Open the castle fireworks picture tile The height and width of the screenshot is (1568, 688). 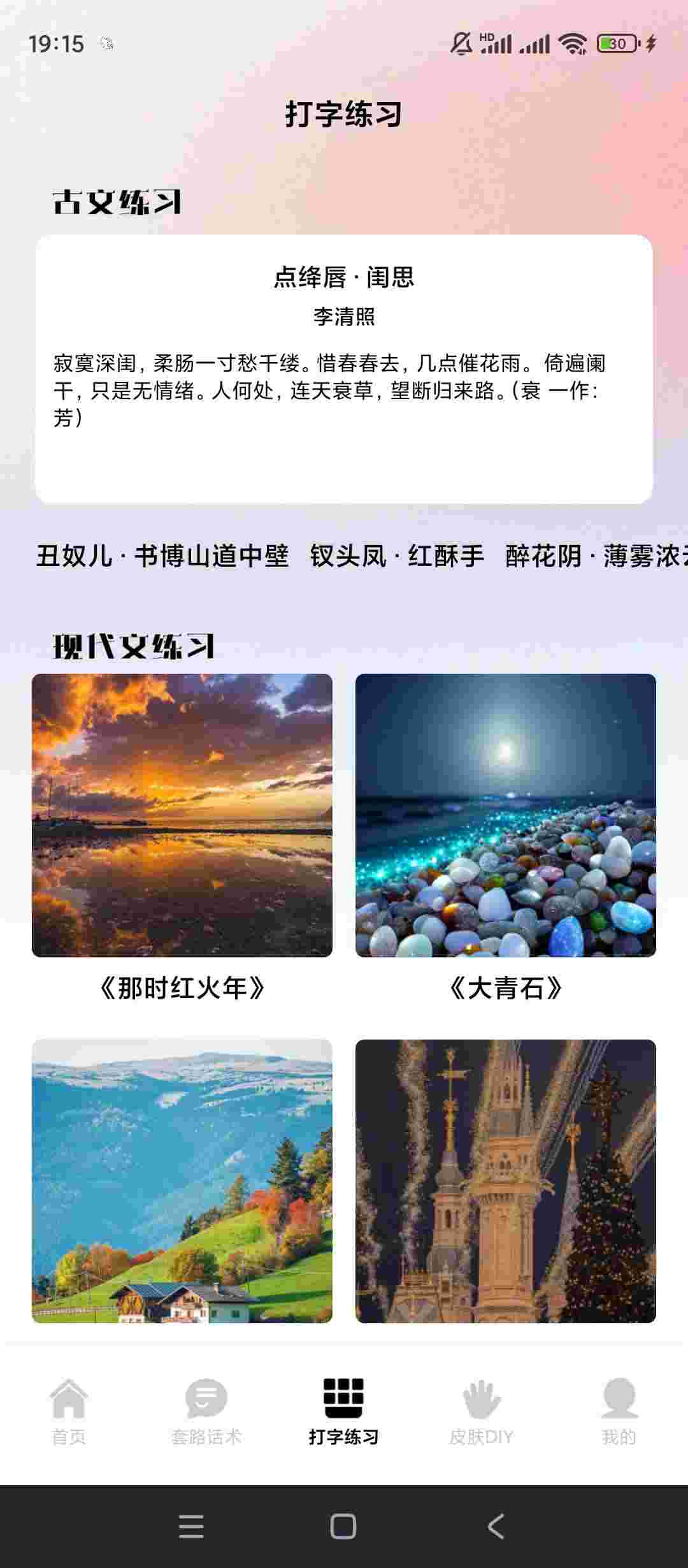[x=505, y=1180]
